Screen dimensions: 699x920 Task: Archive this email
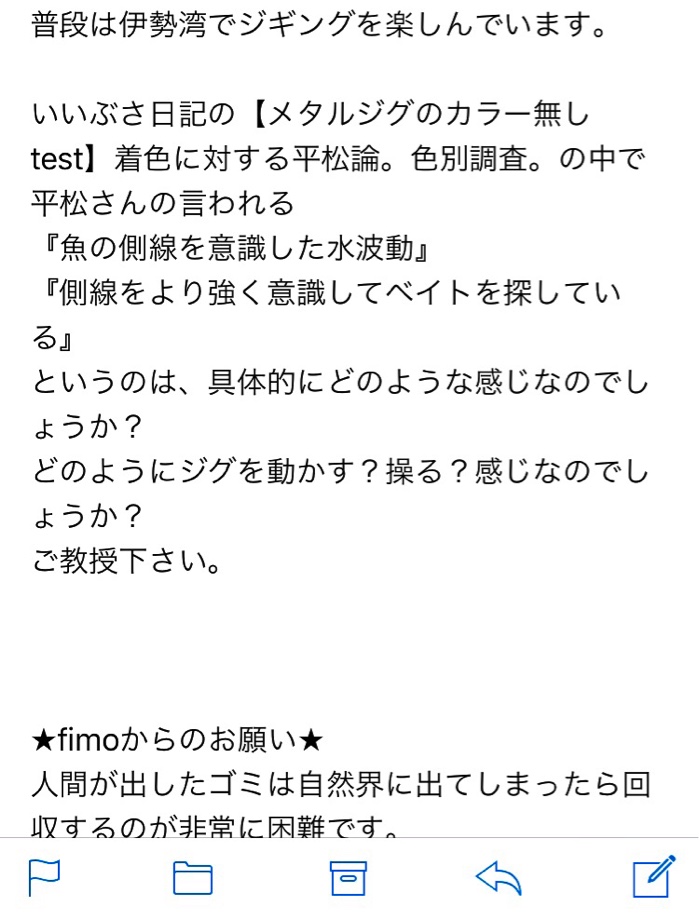(348, 878)
